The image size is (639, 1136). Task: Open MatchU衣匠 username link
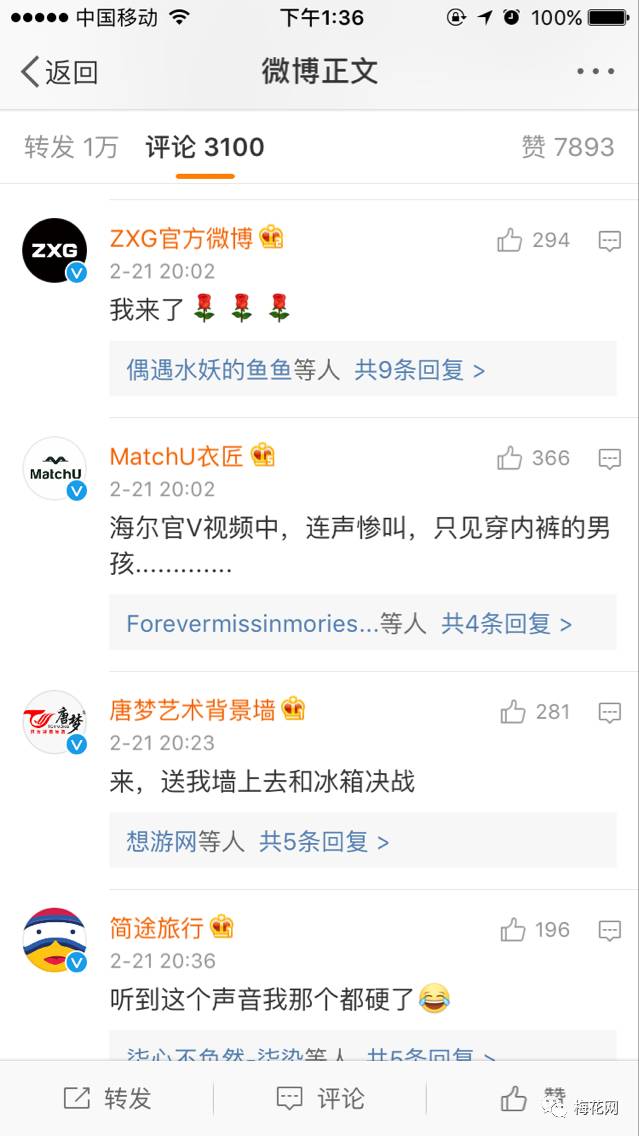click(x=177, y=457)
